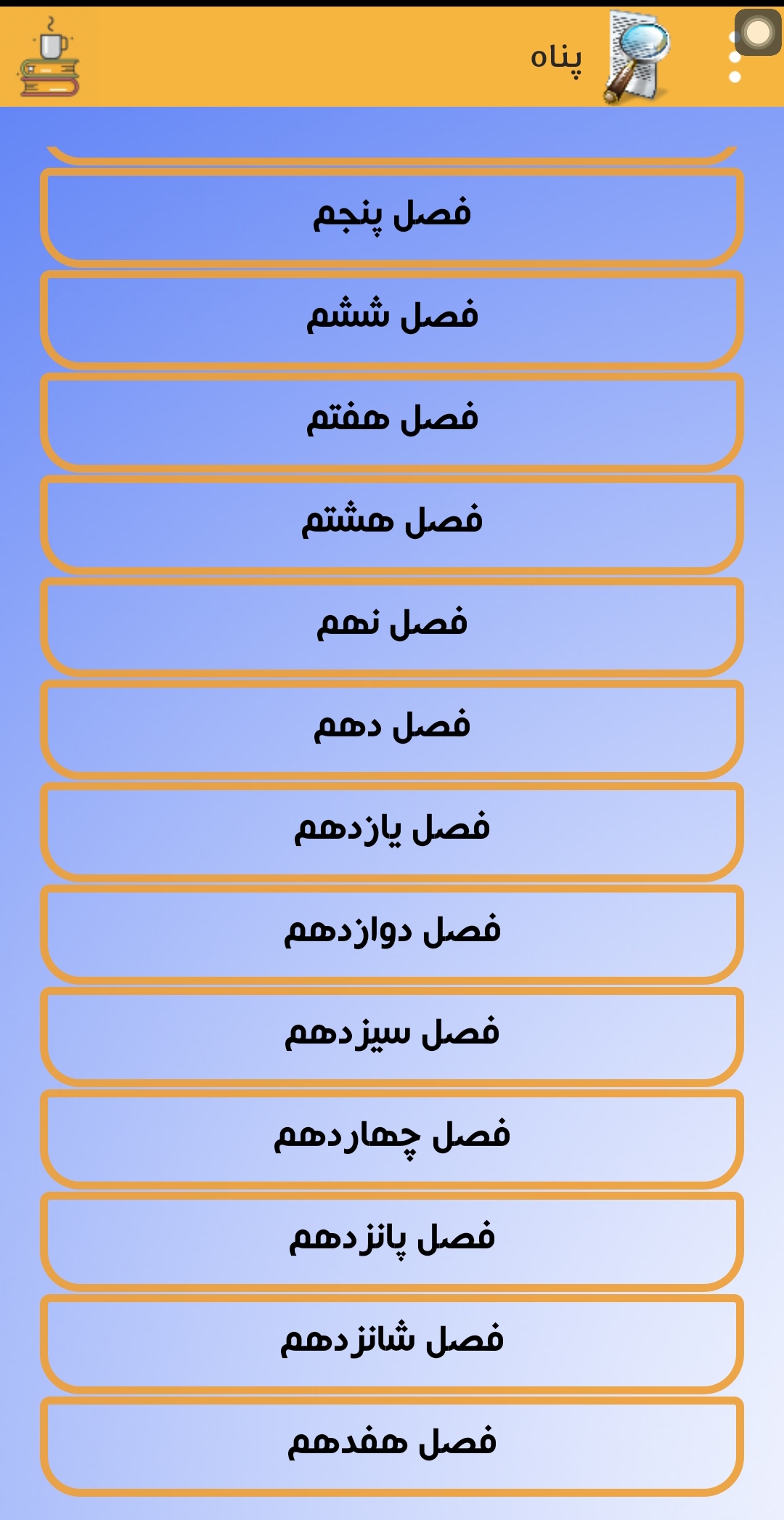Open chapter فصل هشتم
The image size is (784, 1520).
tap(392, 523)
